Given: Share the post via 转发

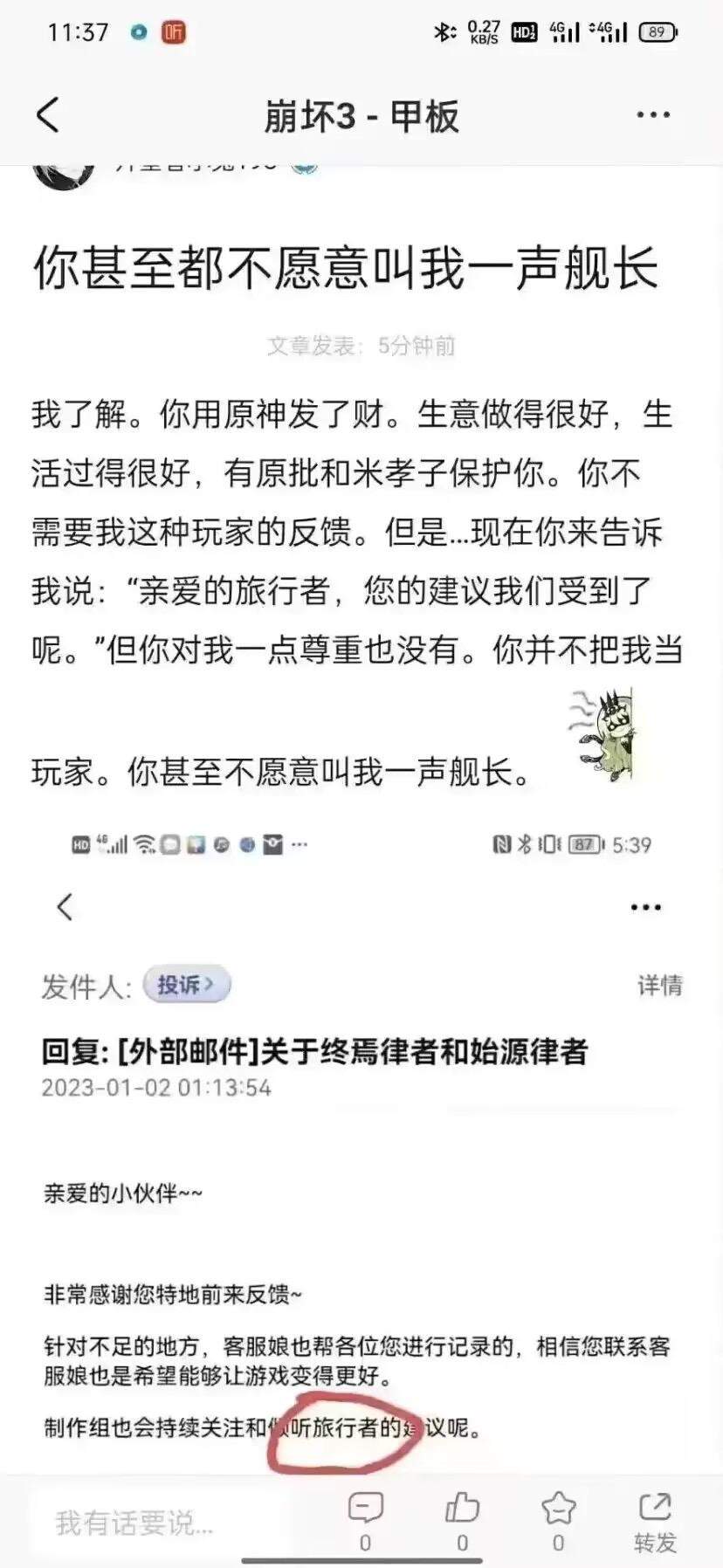Looking at the screenshot, I should [x=655, y=1522].
